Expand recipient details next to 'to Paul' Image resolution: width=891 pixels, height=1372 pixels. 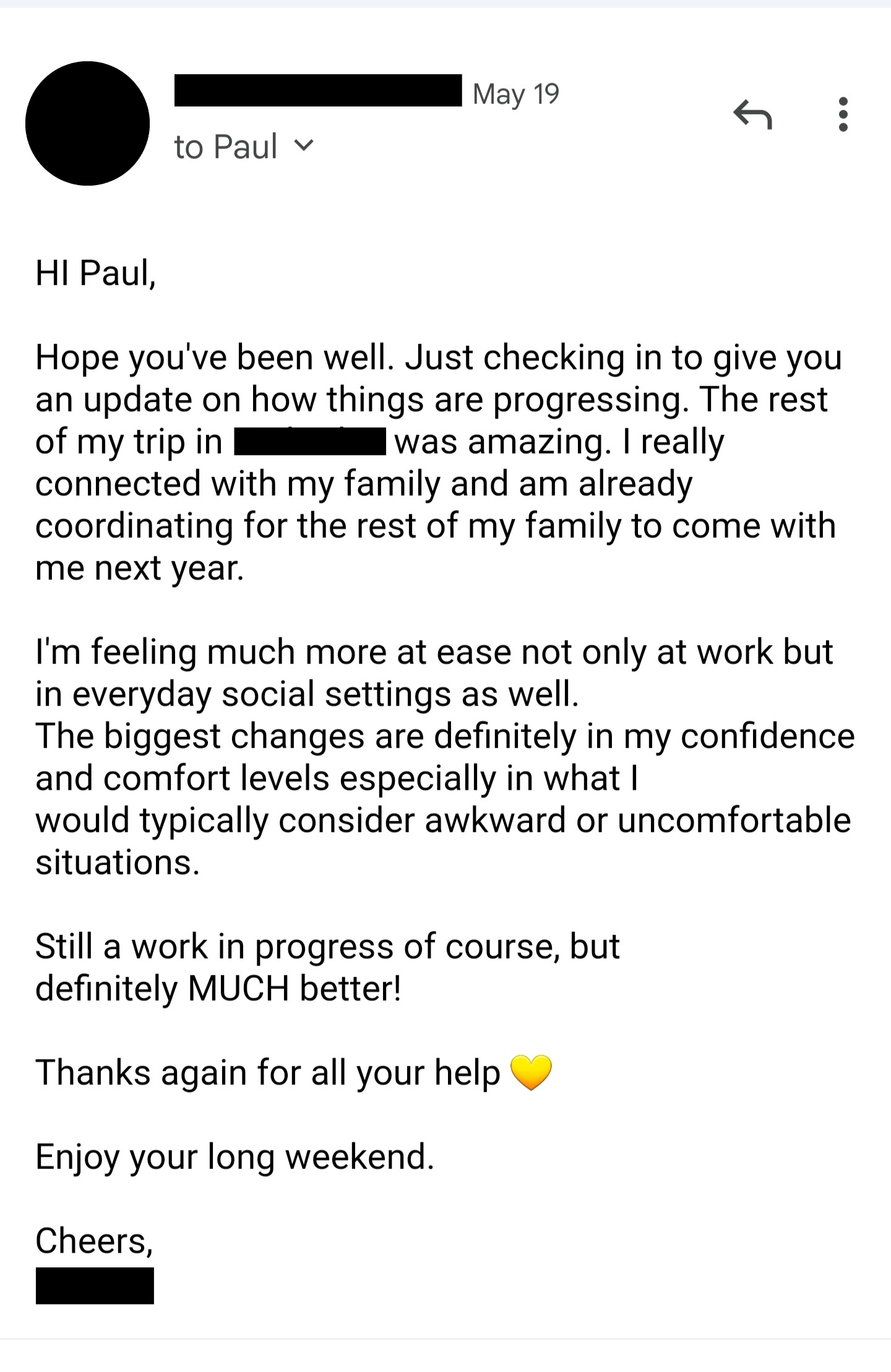(304, 146)
